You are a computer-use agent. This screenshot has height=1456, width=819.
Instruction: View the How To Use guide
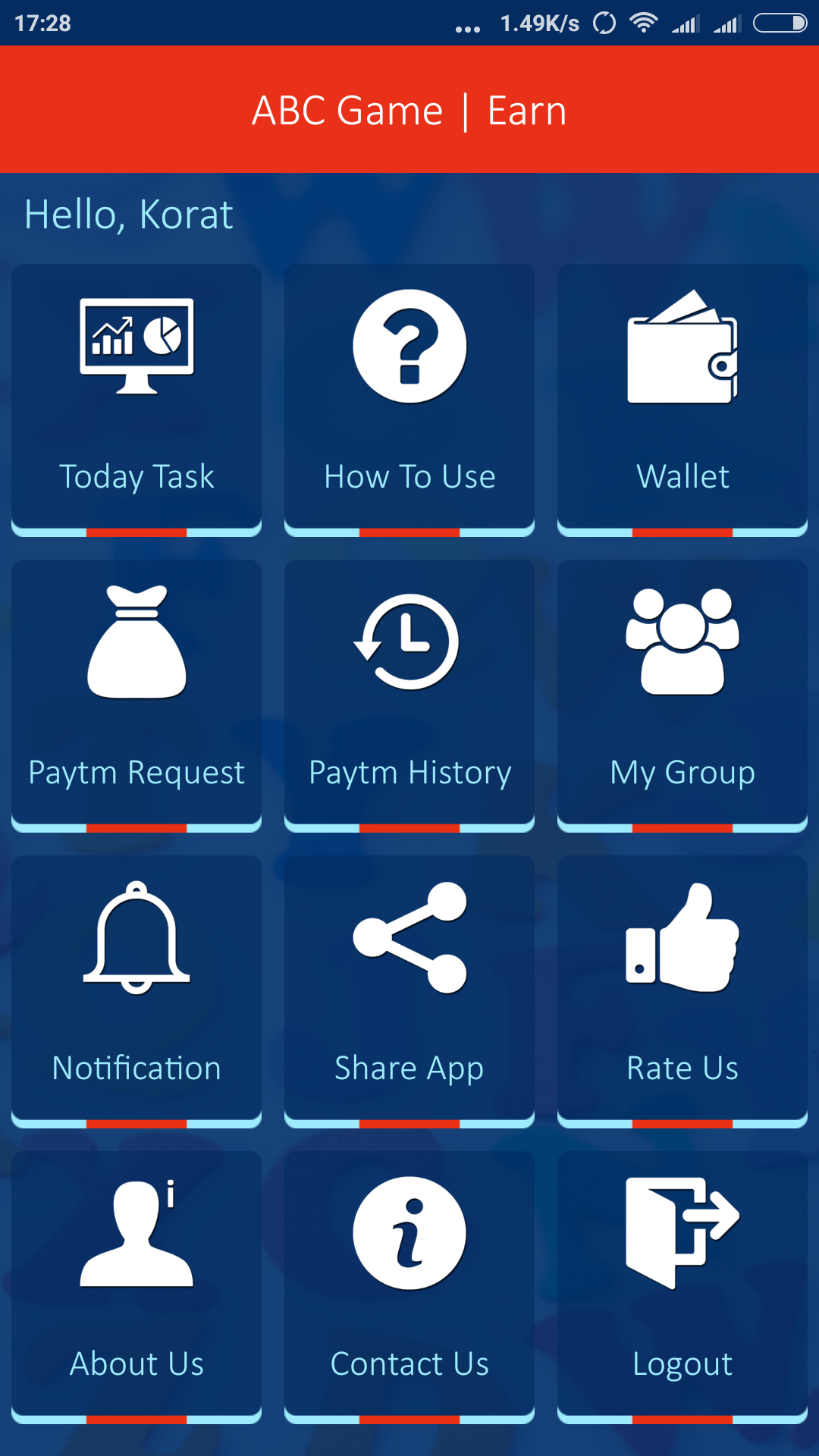click(x=409, y=398)
